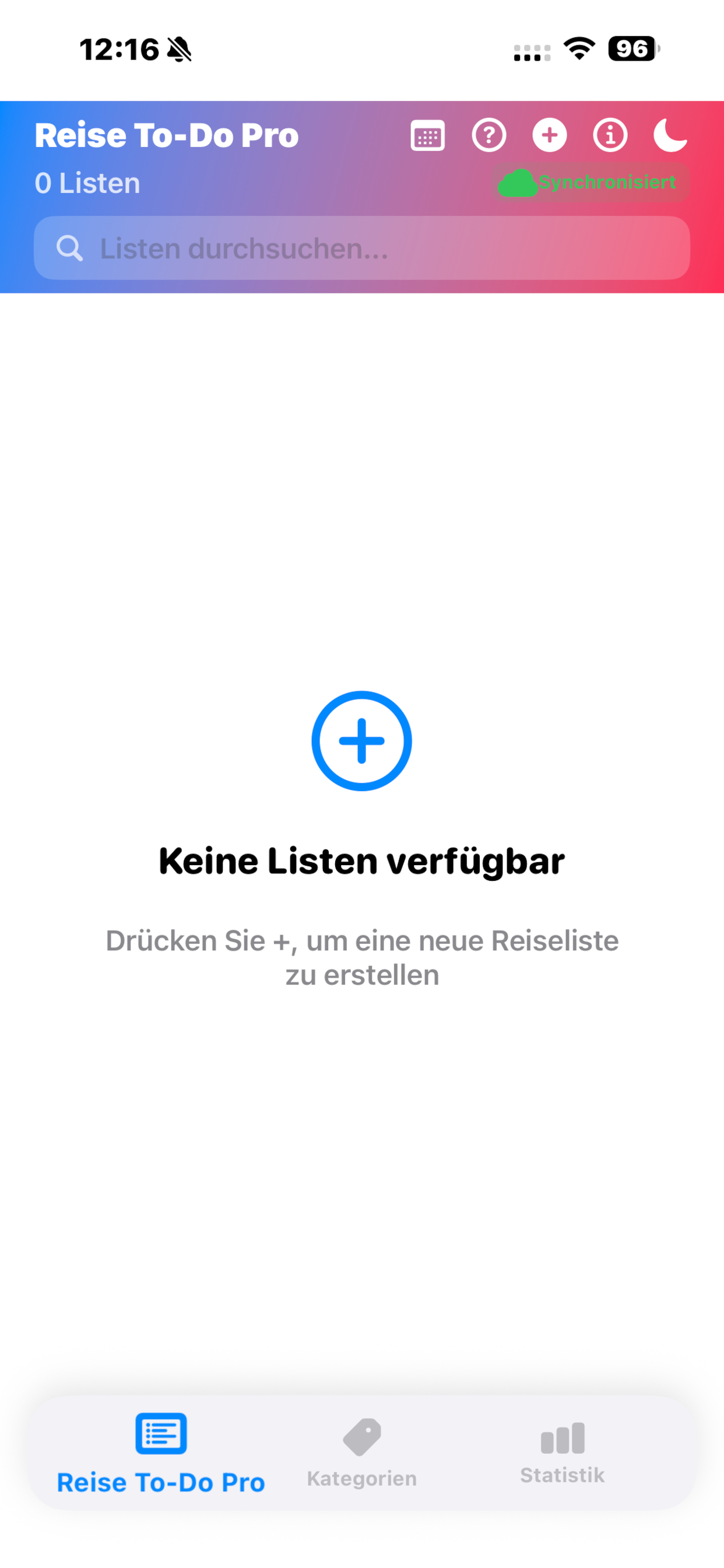724x1568 pixels.
Task: Open the info icon in the header
Action: pos(610,135)
